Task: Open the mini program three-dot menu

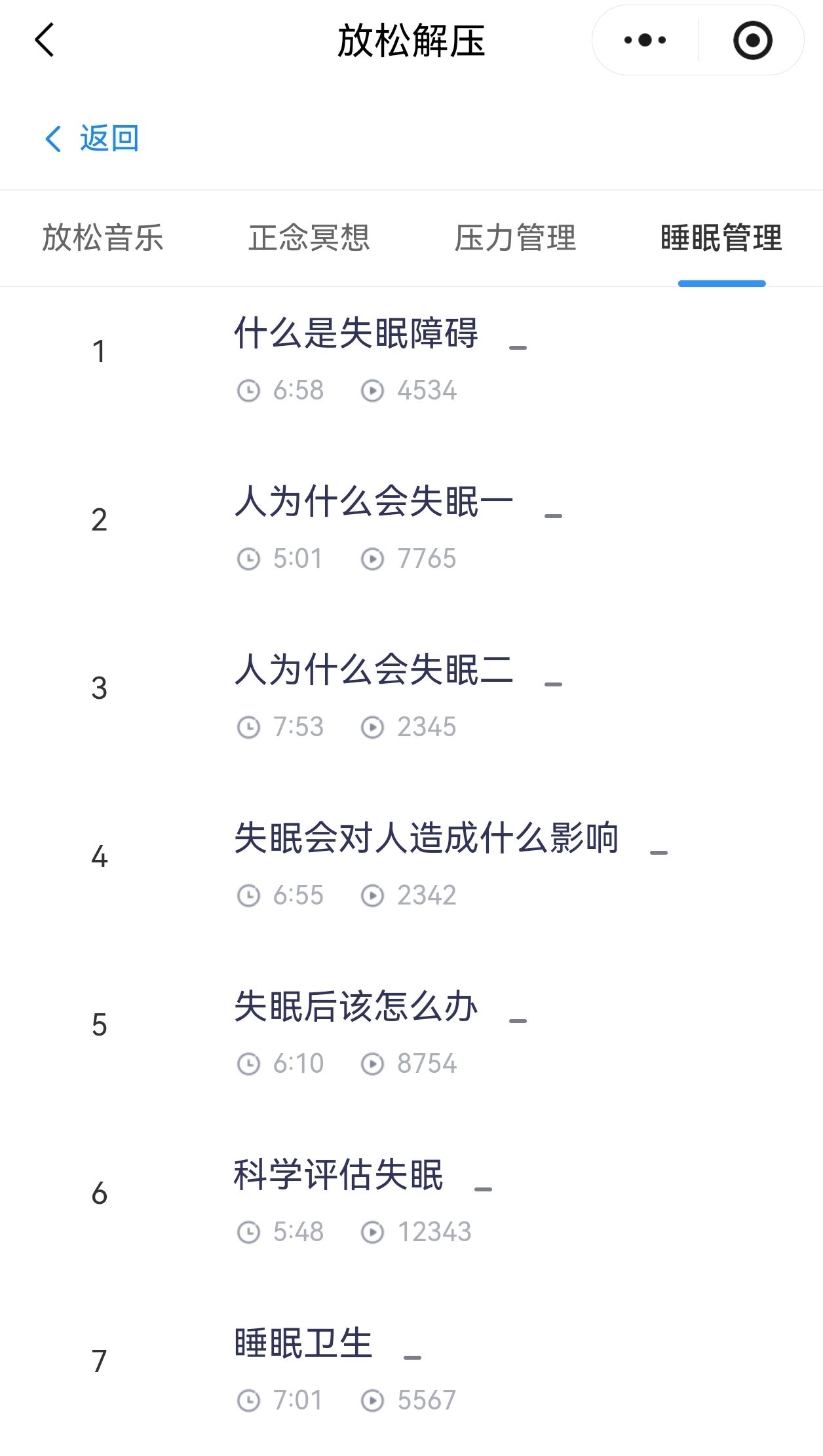Action: [645, 41]
